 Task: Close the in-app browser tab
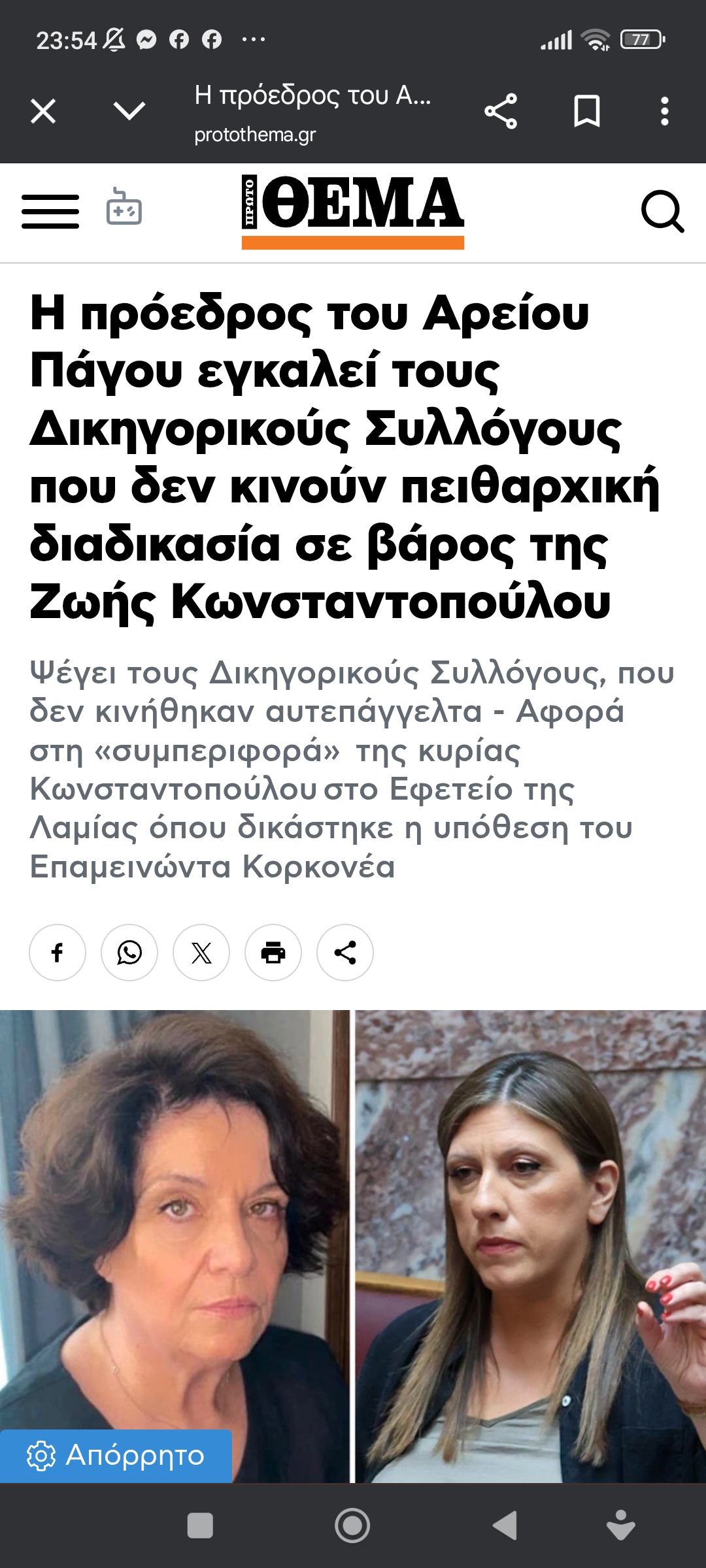(43, 111)
